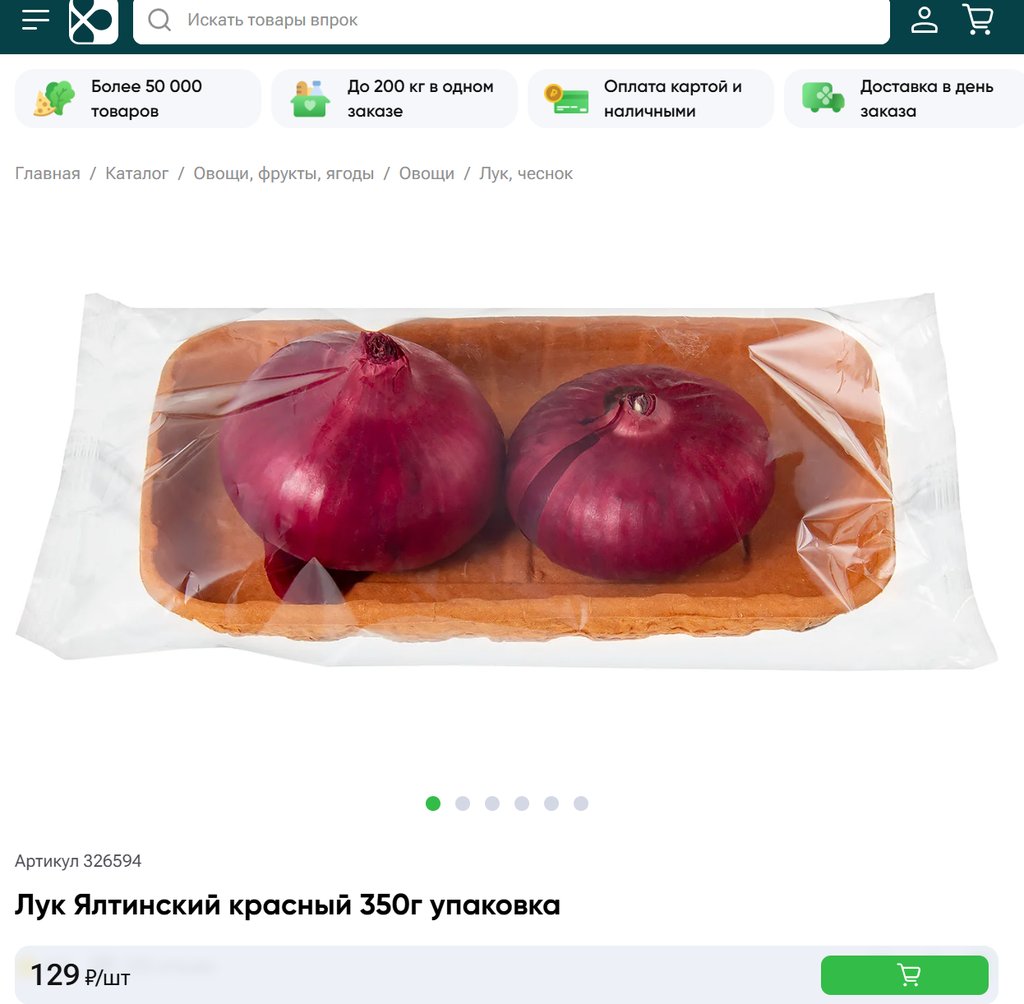
Task: Jump to the last gallery image dot
Action: tap(581, 803)
